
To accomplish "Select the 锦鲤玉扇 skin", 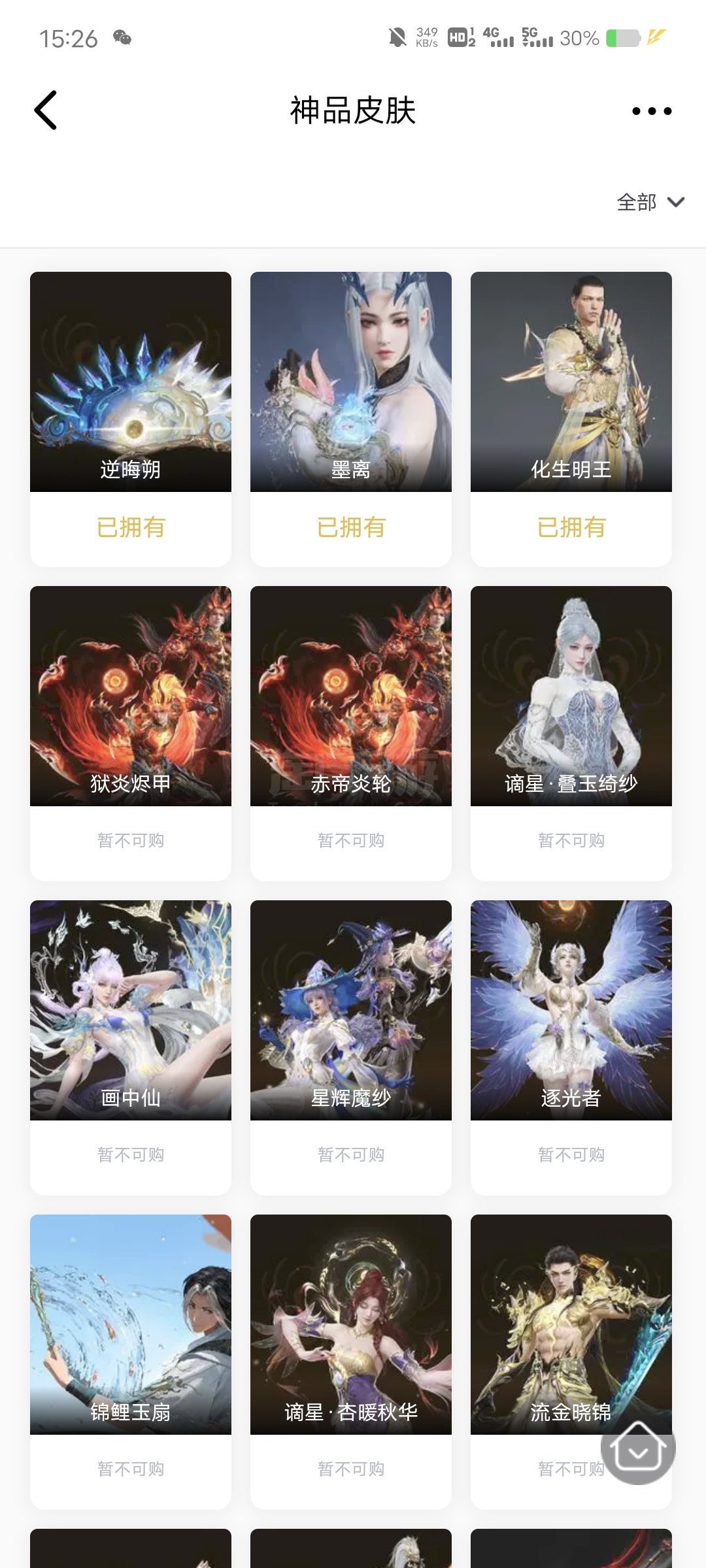I will [131, 1325].
